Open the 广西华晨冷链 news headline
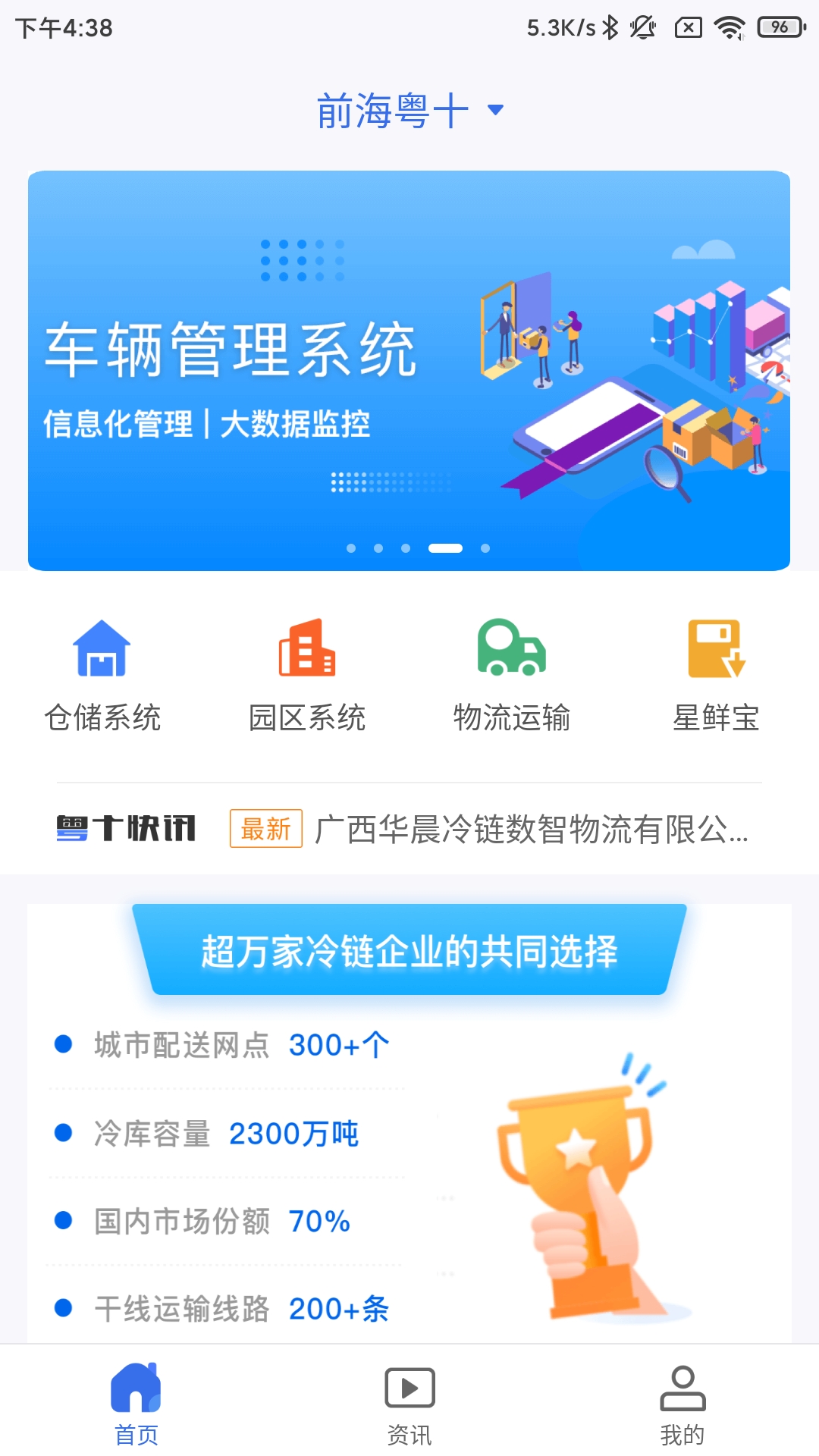Image resolution: width=819 pixels, height=1456 pixels. pos(531,829)
